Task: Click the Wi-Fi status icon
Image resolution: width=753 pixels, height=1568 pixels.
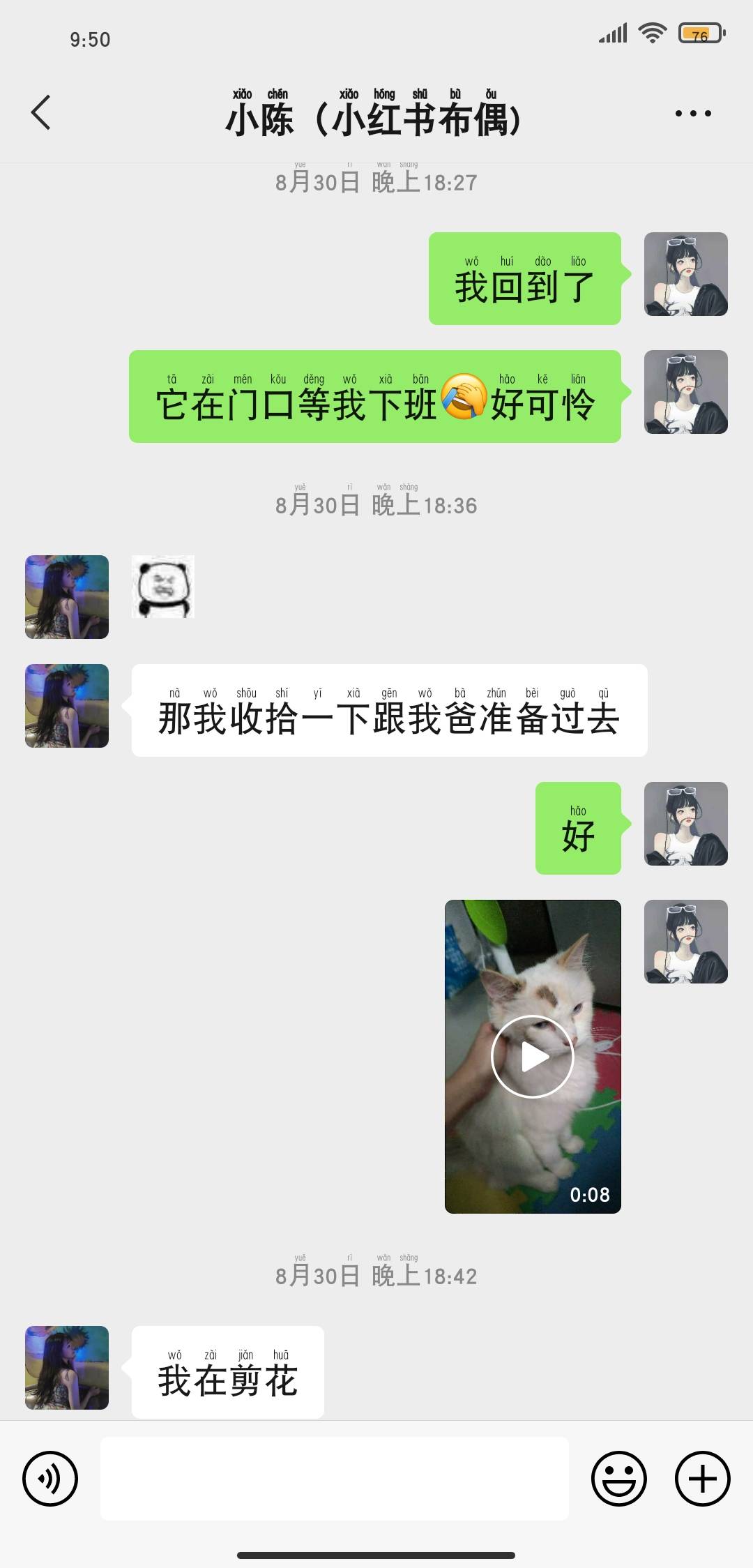Action: (x=653, y=33)
